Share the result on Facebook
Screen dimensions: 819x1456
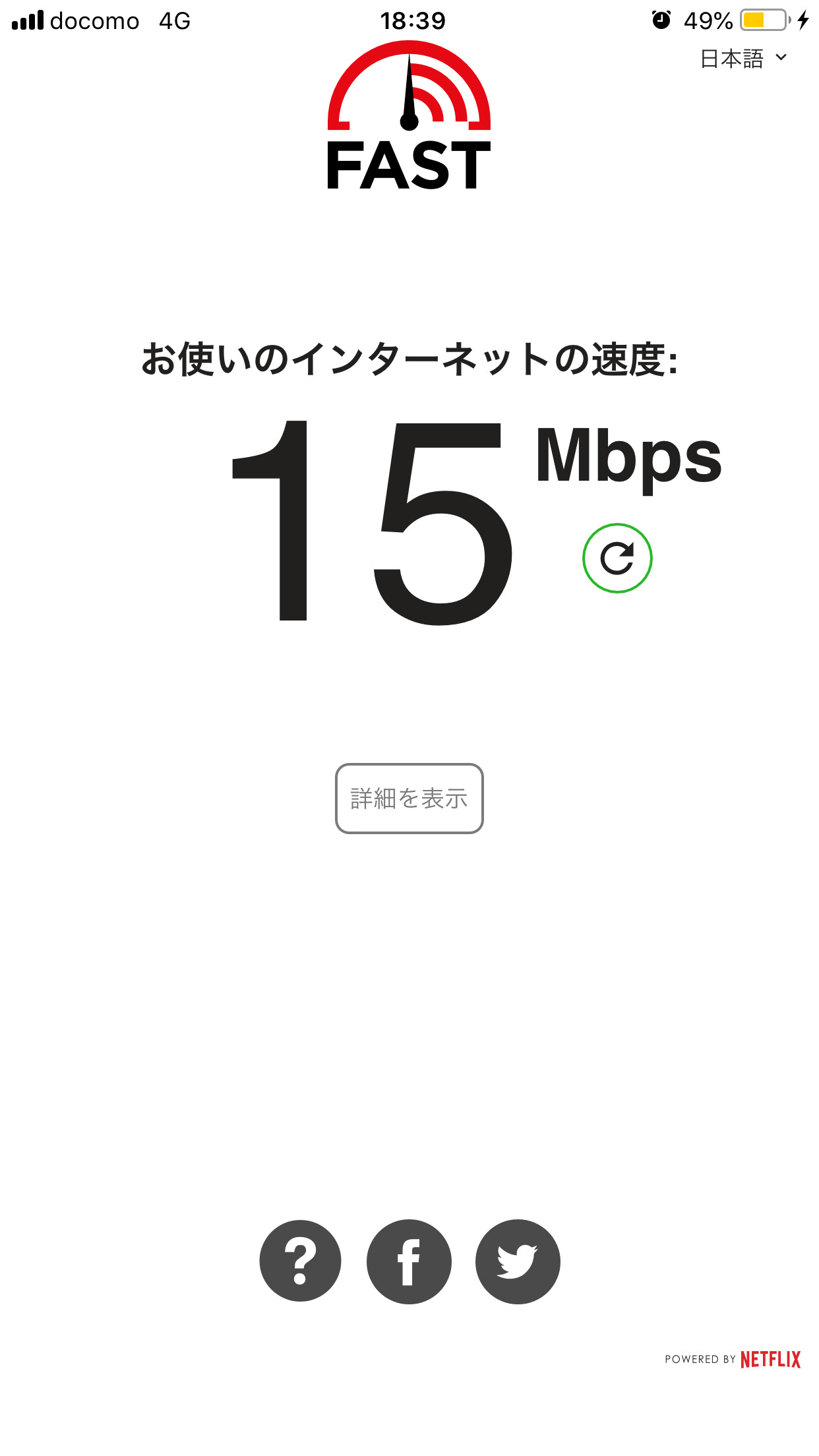pyautogui.click(x=409, y=1261)
